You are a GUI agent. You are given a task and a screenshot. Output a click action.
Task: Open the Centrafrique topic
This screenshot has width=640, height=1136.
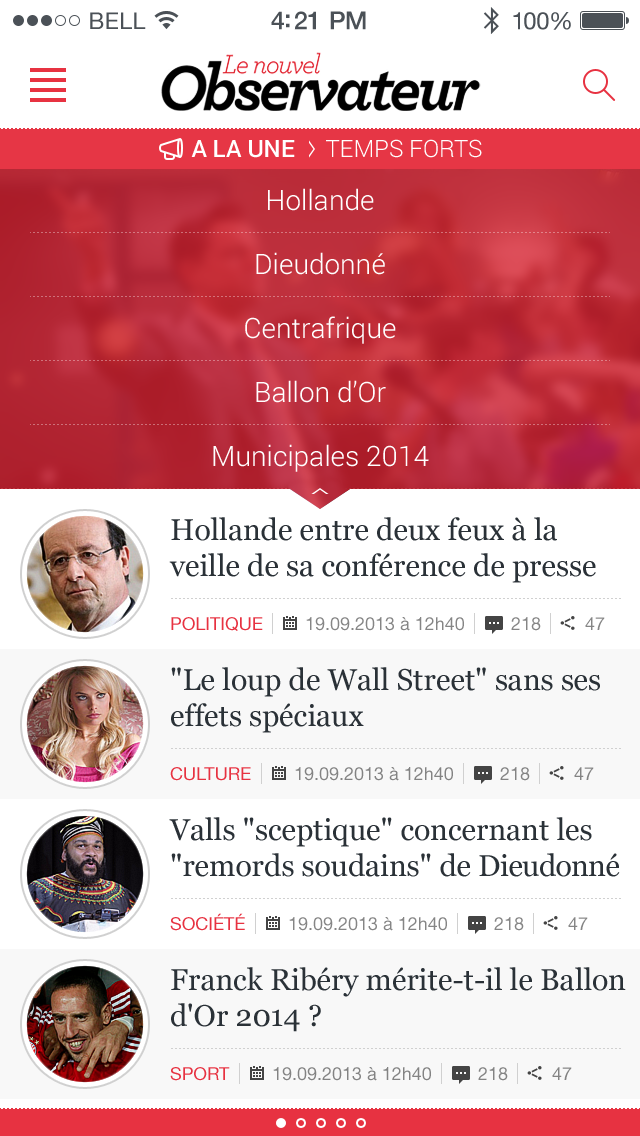click(320, 329)
